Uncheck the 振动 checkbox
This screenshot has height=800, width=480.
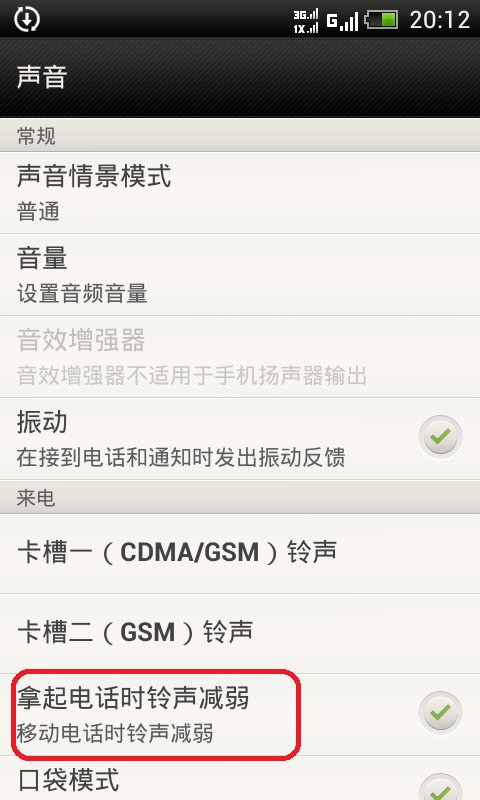440,437
